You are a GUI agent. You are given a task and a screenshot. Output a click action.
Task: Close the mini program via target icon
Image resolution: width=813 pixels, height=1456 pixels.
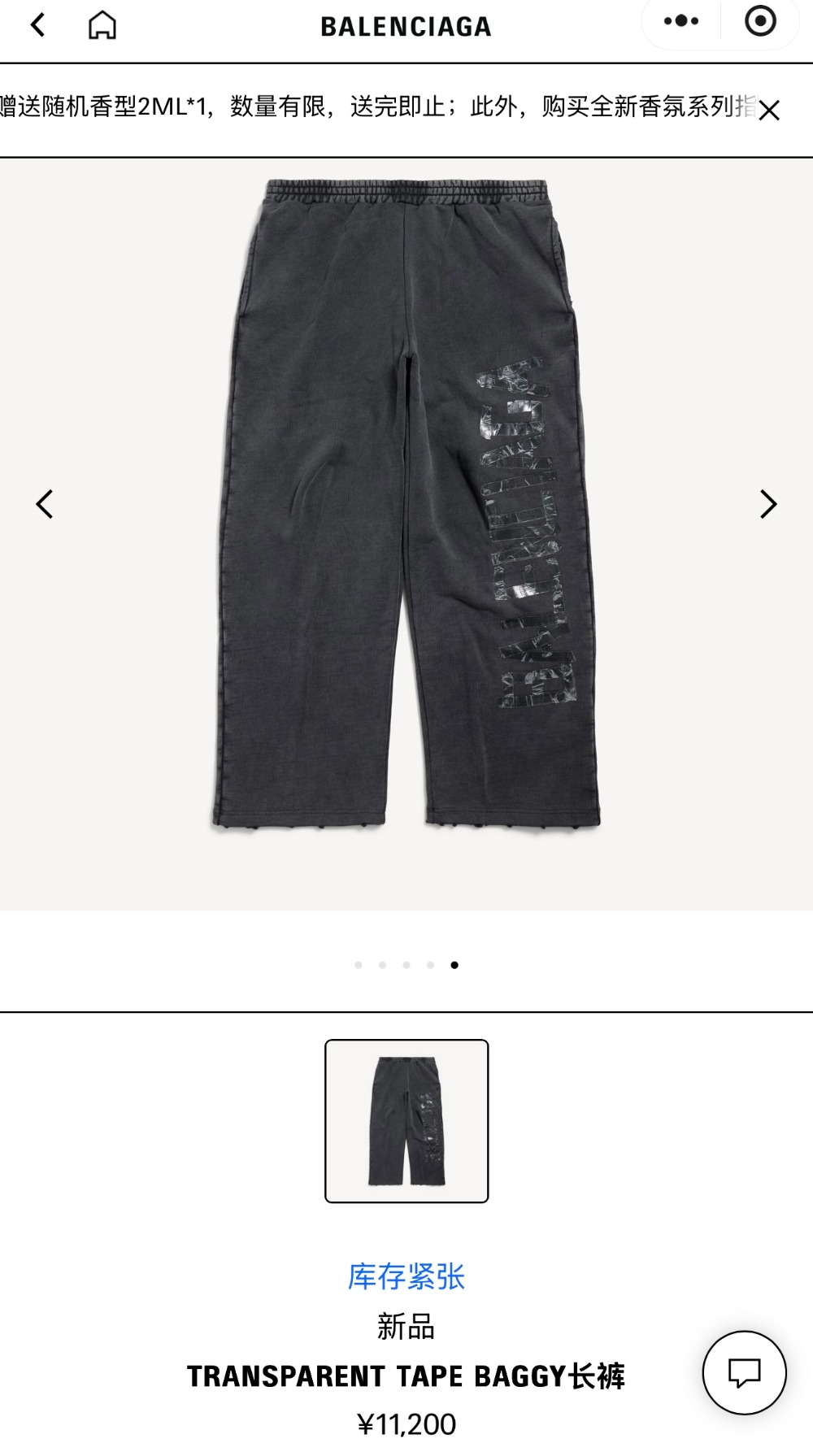pyautogui.click(x=760, y=21)
